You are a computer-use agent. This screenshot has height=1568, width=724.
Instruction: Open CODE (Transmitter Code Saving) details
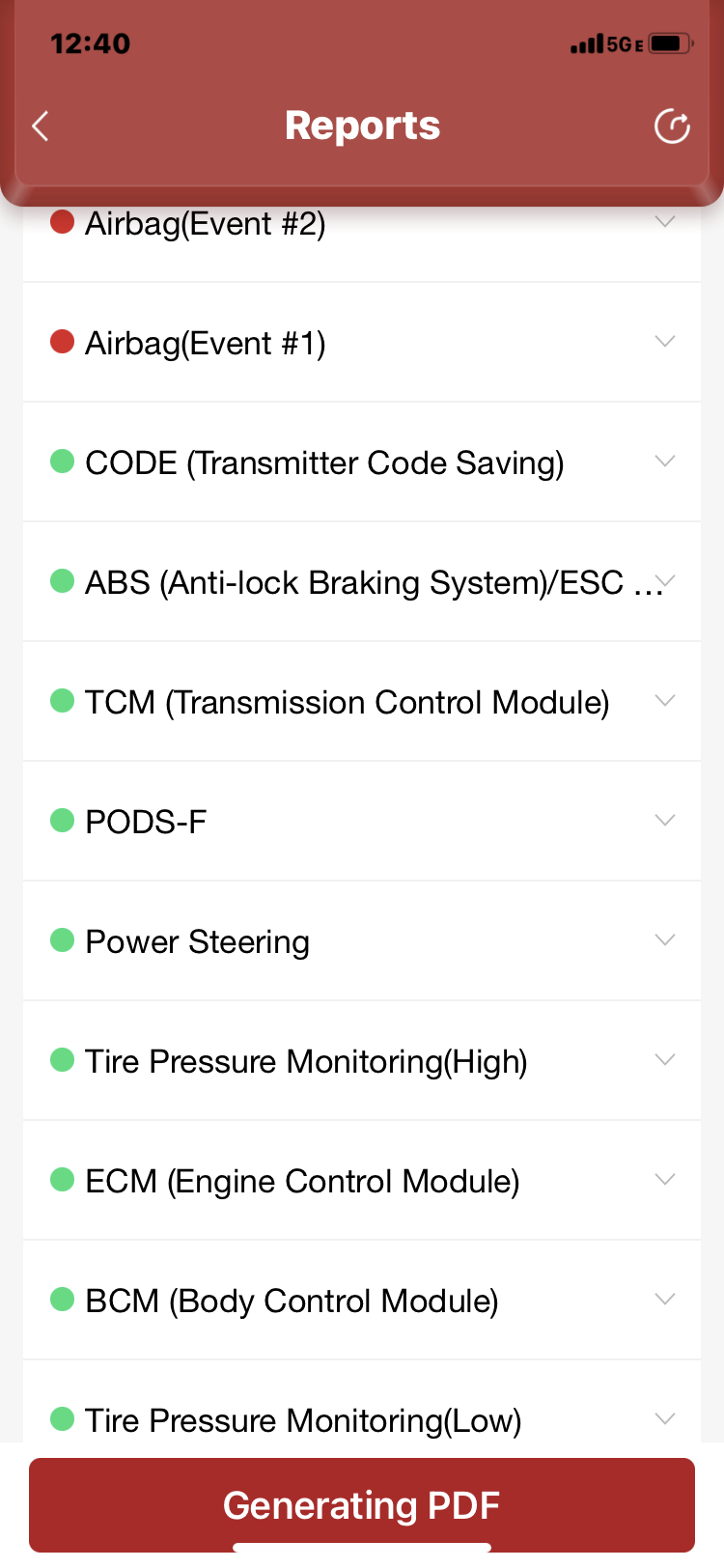(x=361, y=462)
